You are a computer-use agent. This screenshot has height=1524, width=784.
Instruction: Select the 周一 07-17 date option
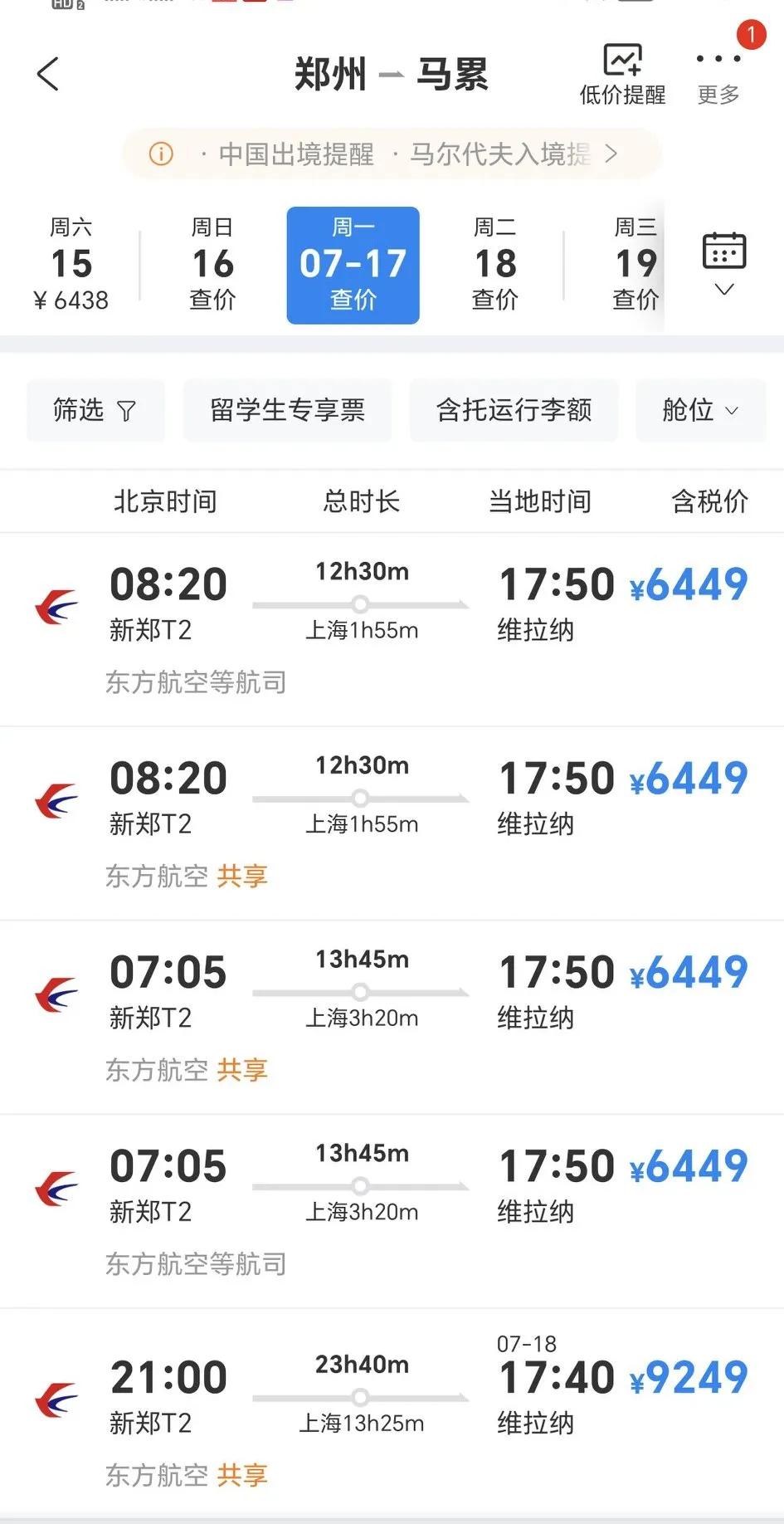click(353, 265)
